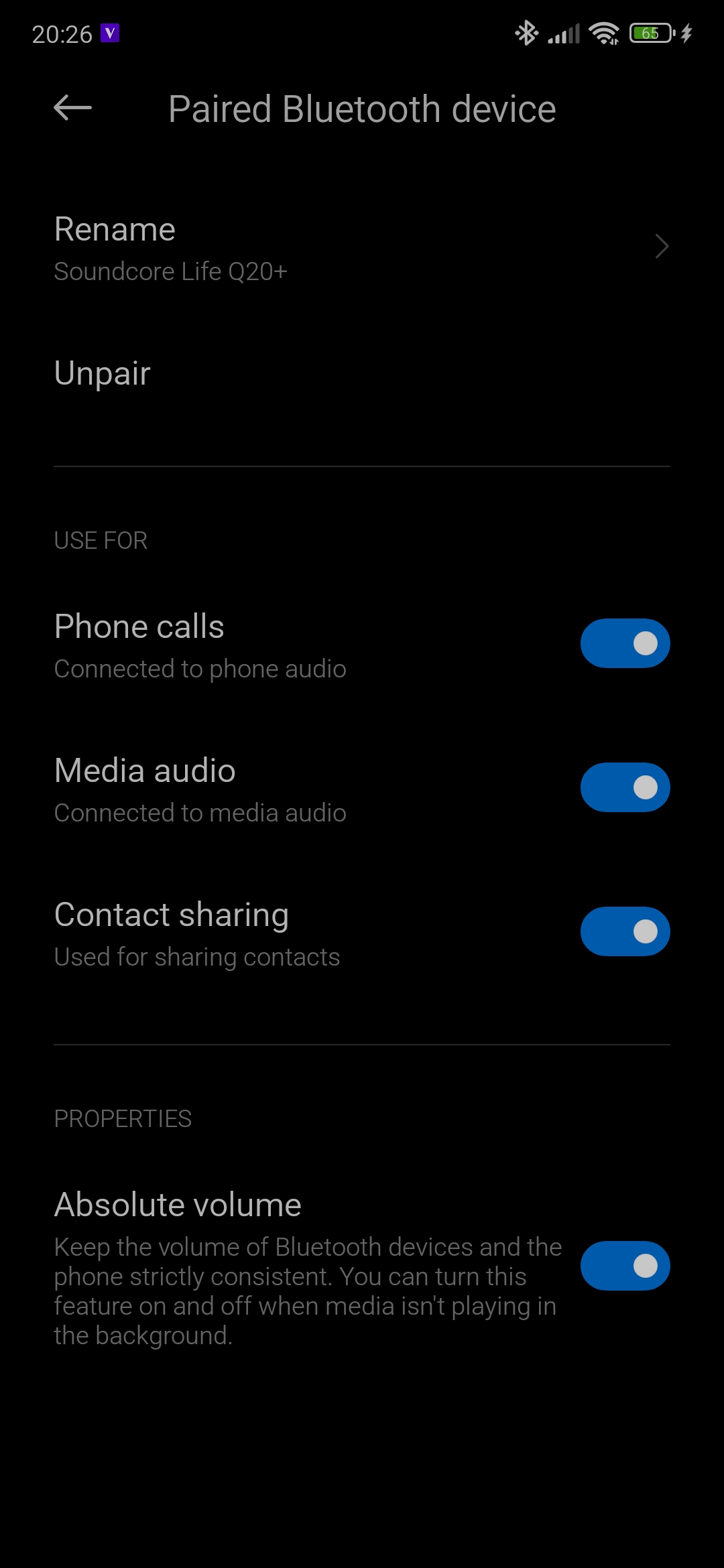Go back using the arrow icon
724x1568 pixels.
click(72, 108)
